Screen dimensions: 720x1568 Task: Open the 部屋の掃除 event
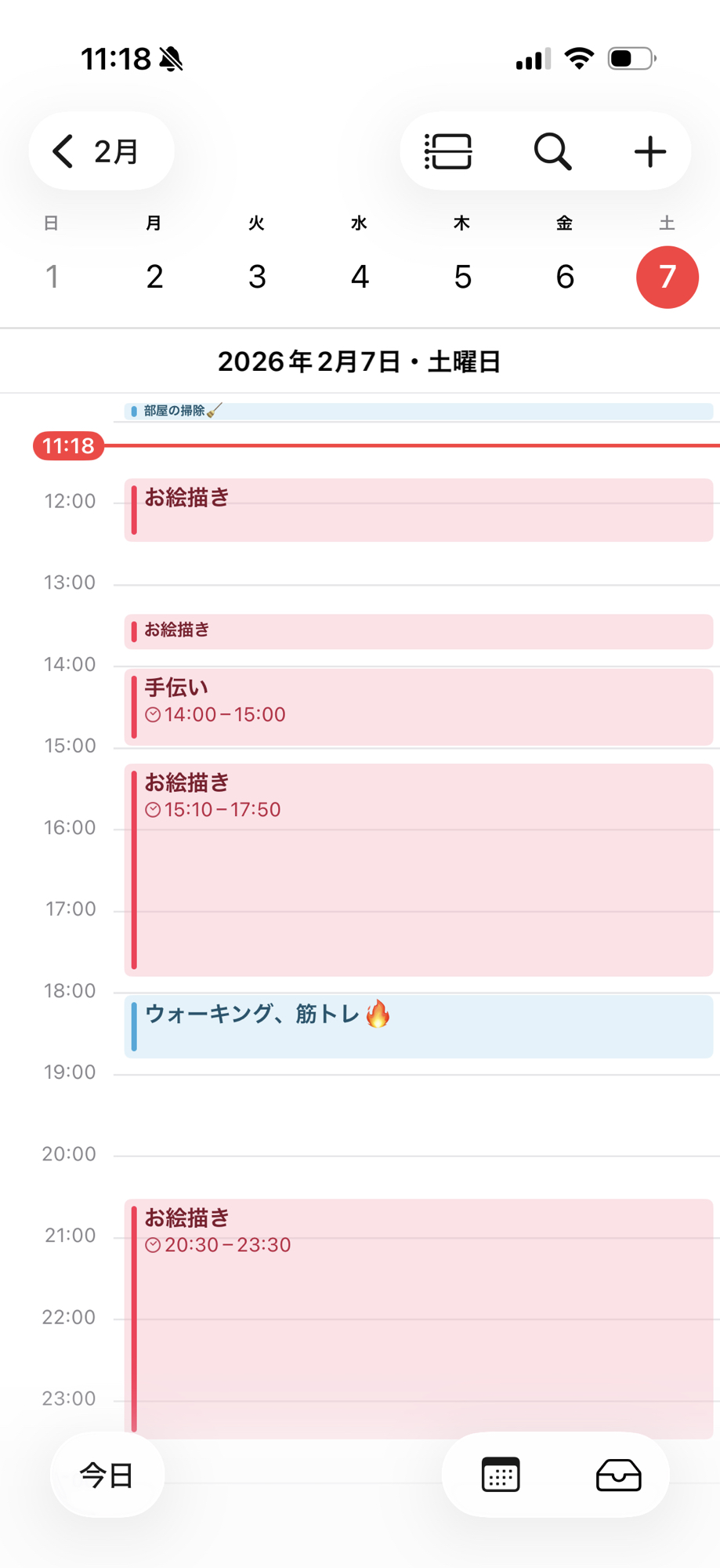pos(418,411)
